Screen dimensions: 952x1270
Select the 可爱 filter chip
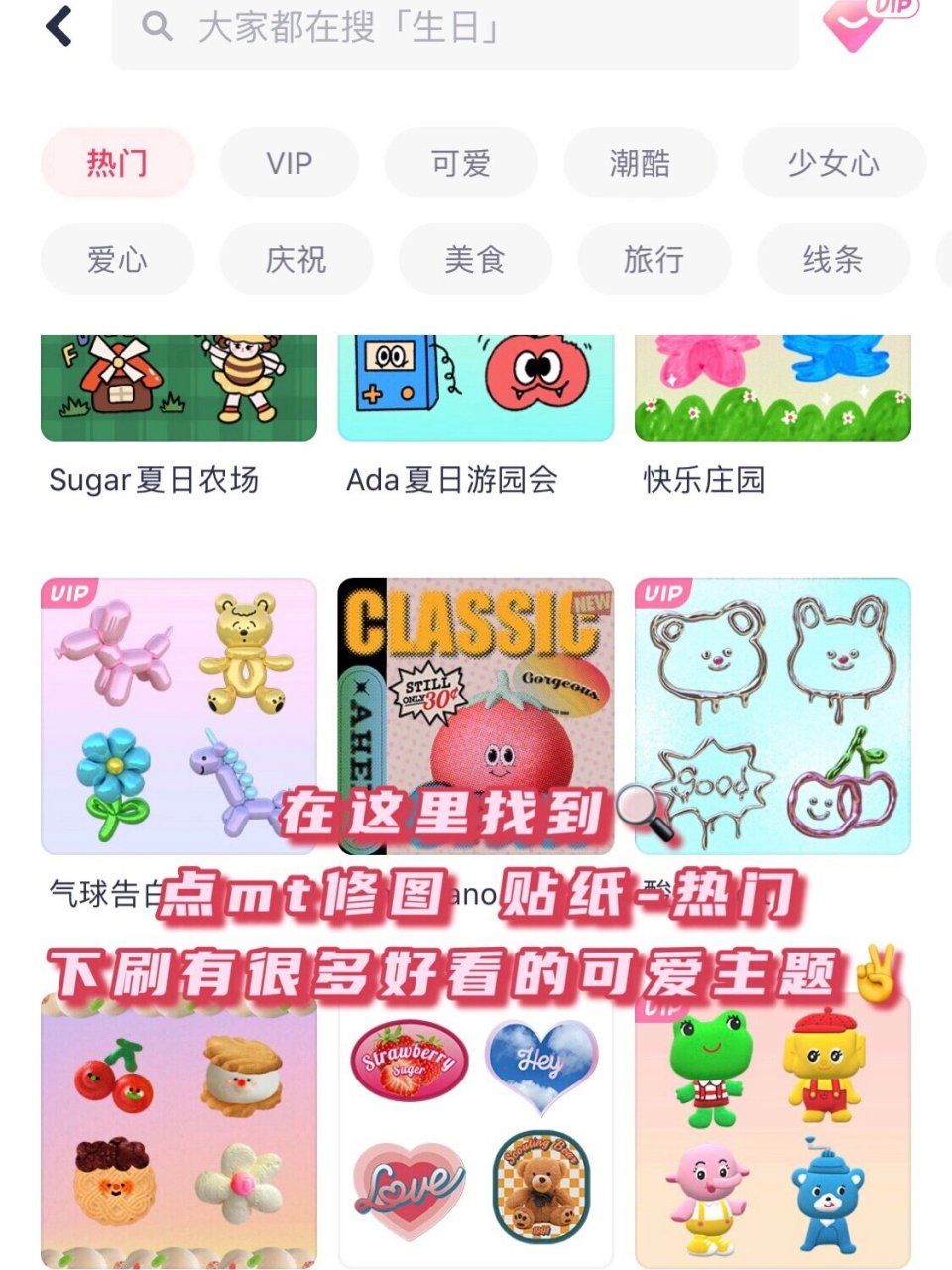[460, 163]
